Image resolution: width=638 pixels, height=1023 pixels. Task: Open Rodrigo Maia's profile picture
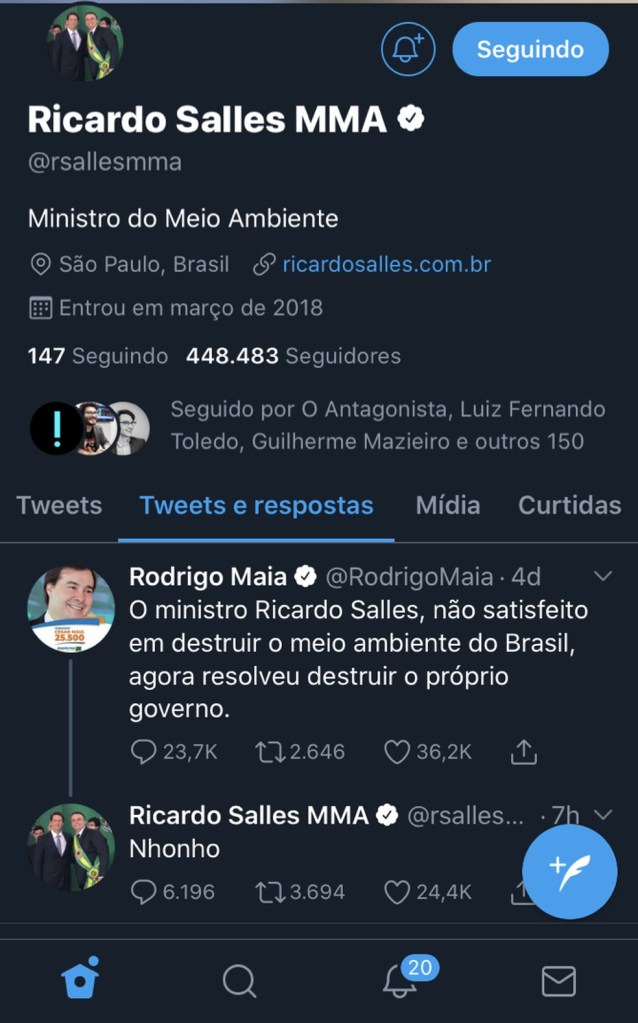click(71, 611)
